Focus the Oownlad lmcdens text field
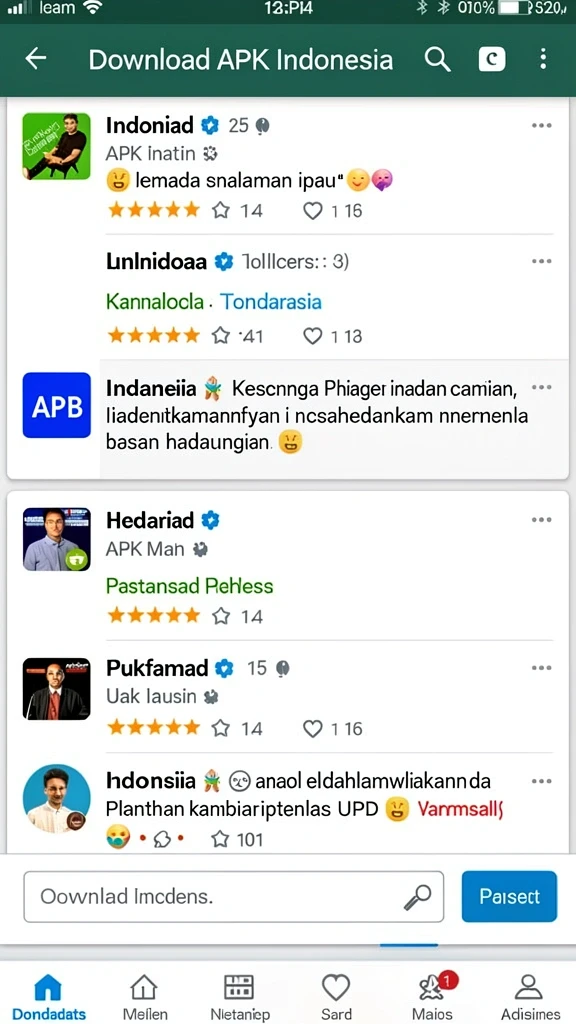The height and width of the screenshot is (1024, 576). [234, 897]
